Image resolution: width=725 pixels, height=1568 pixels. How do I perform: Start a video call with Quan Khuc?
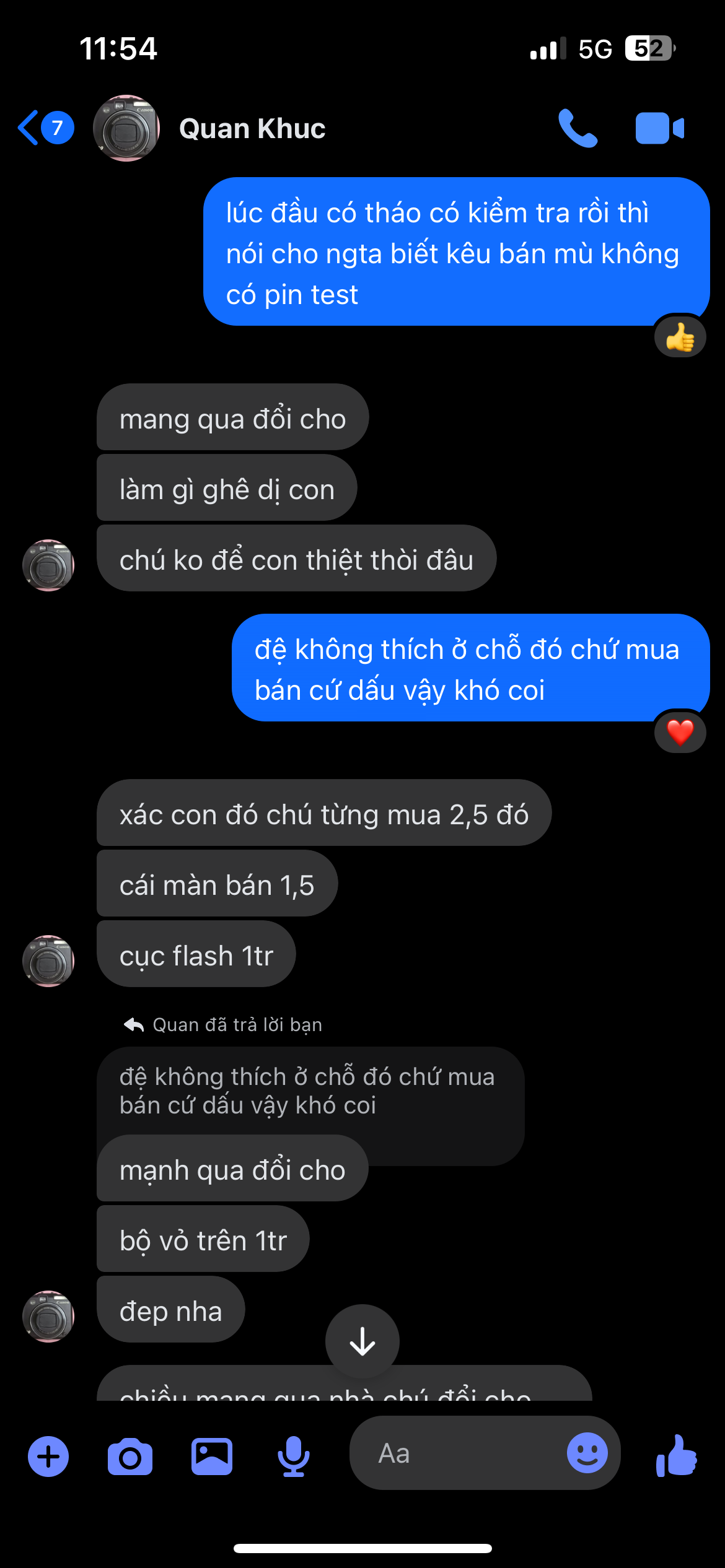pyautogui.click(x=659, y=128)
